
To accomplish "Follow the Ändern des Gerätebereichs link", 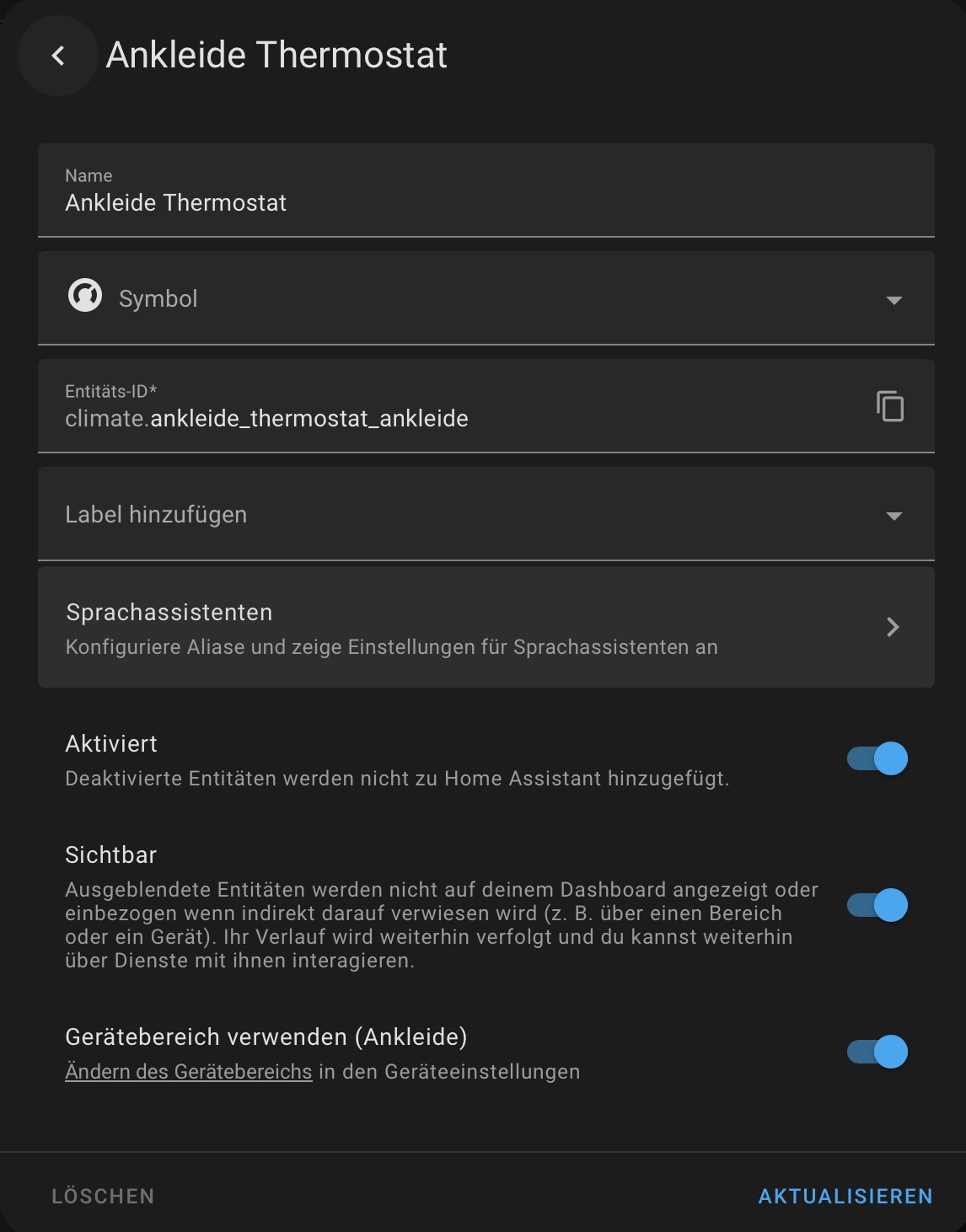I will coord(188,1072).
